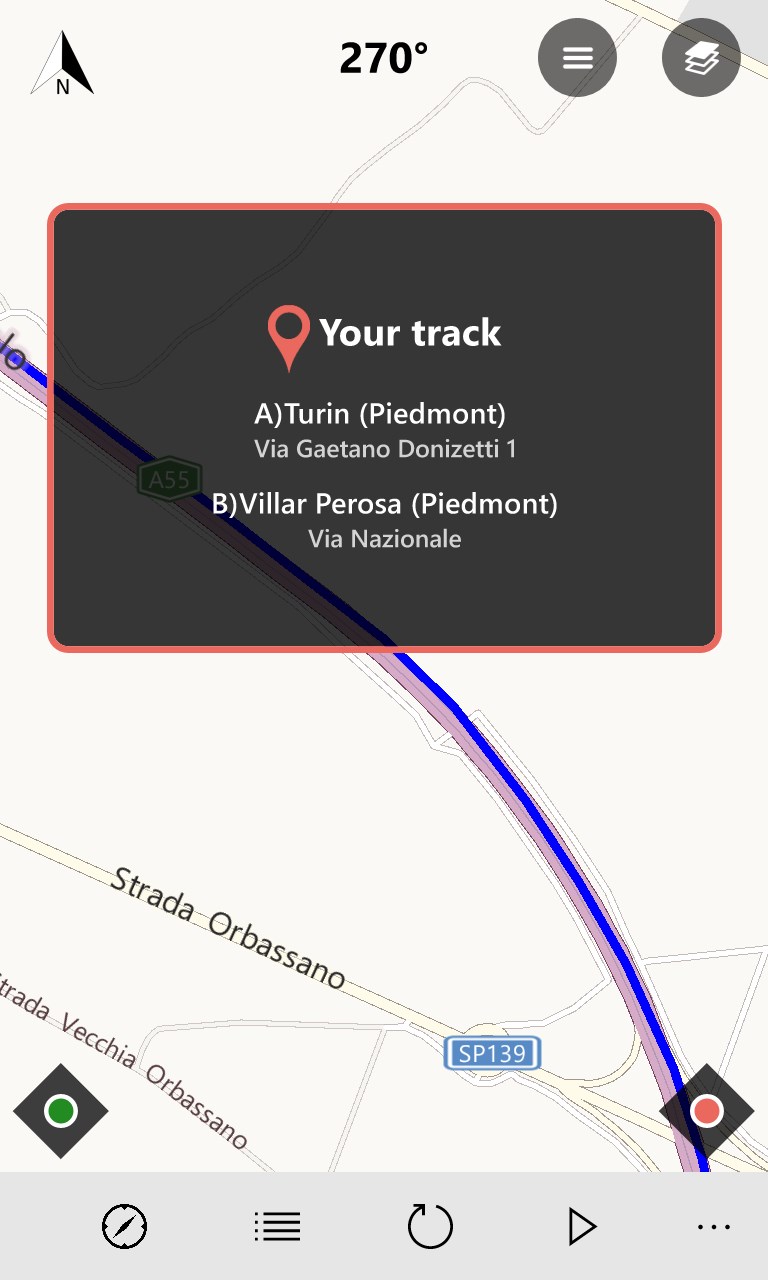Image resolution: width=768 pixels, height=1280 pixels.
Task: Tap the refresh circular arrow
Action: point(430,1226)
